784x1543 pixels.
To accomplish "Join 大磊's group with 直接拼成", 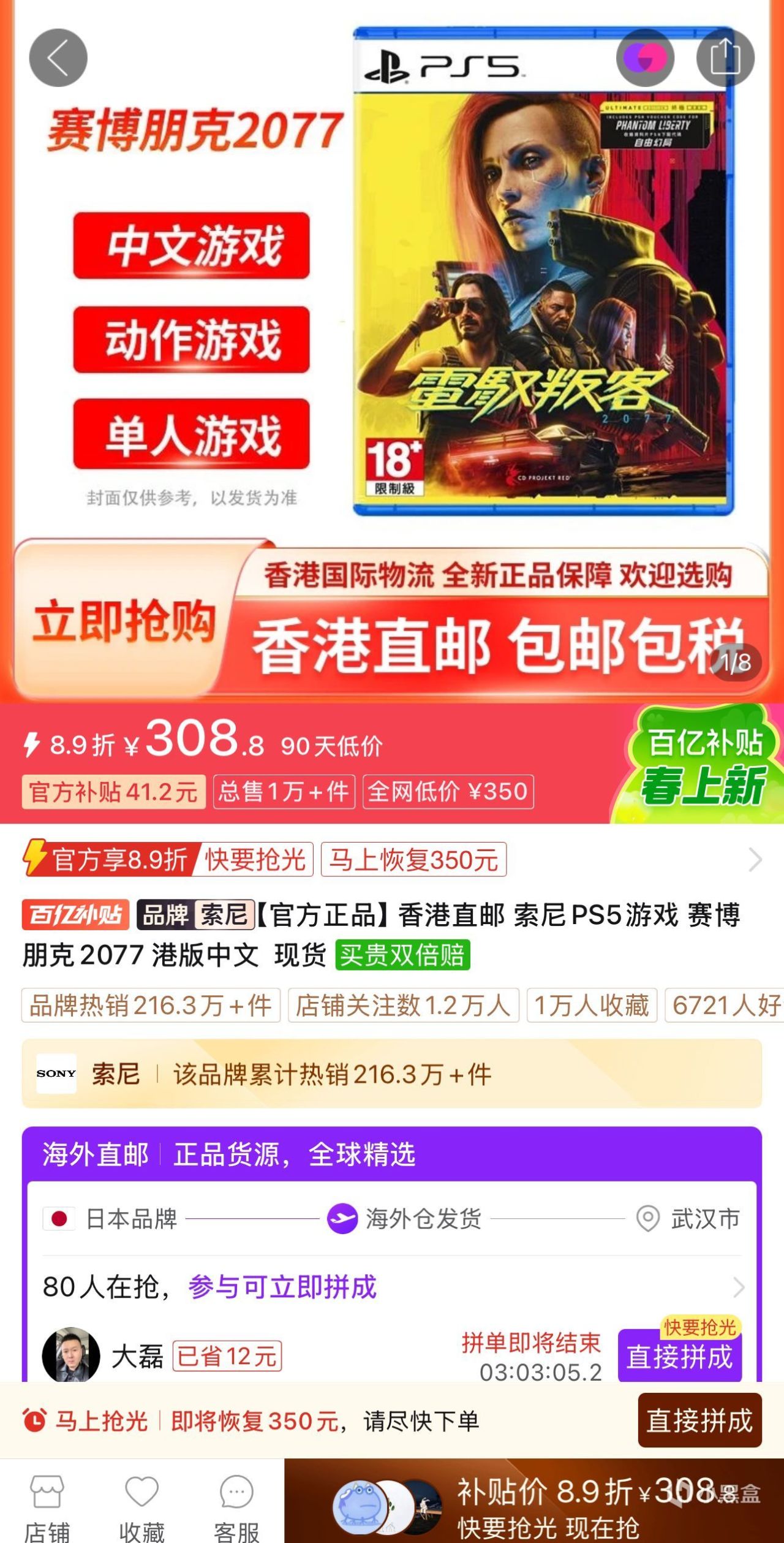I will pos(679,1357).
